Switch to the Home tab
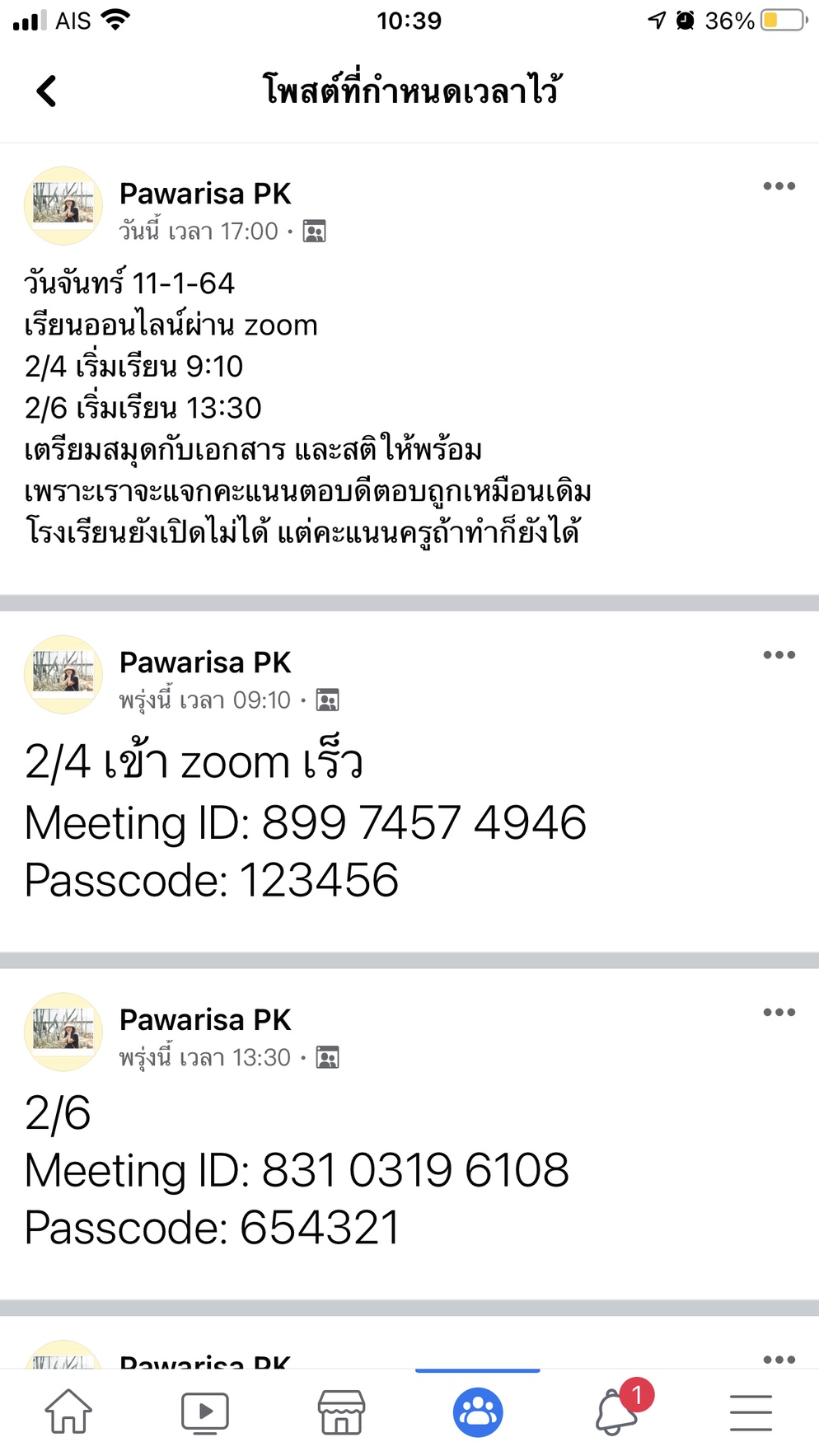 [68, 1412]
